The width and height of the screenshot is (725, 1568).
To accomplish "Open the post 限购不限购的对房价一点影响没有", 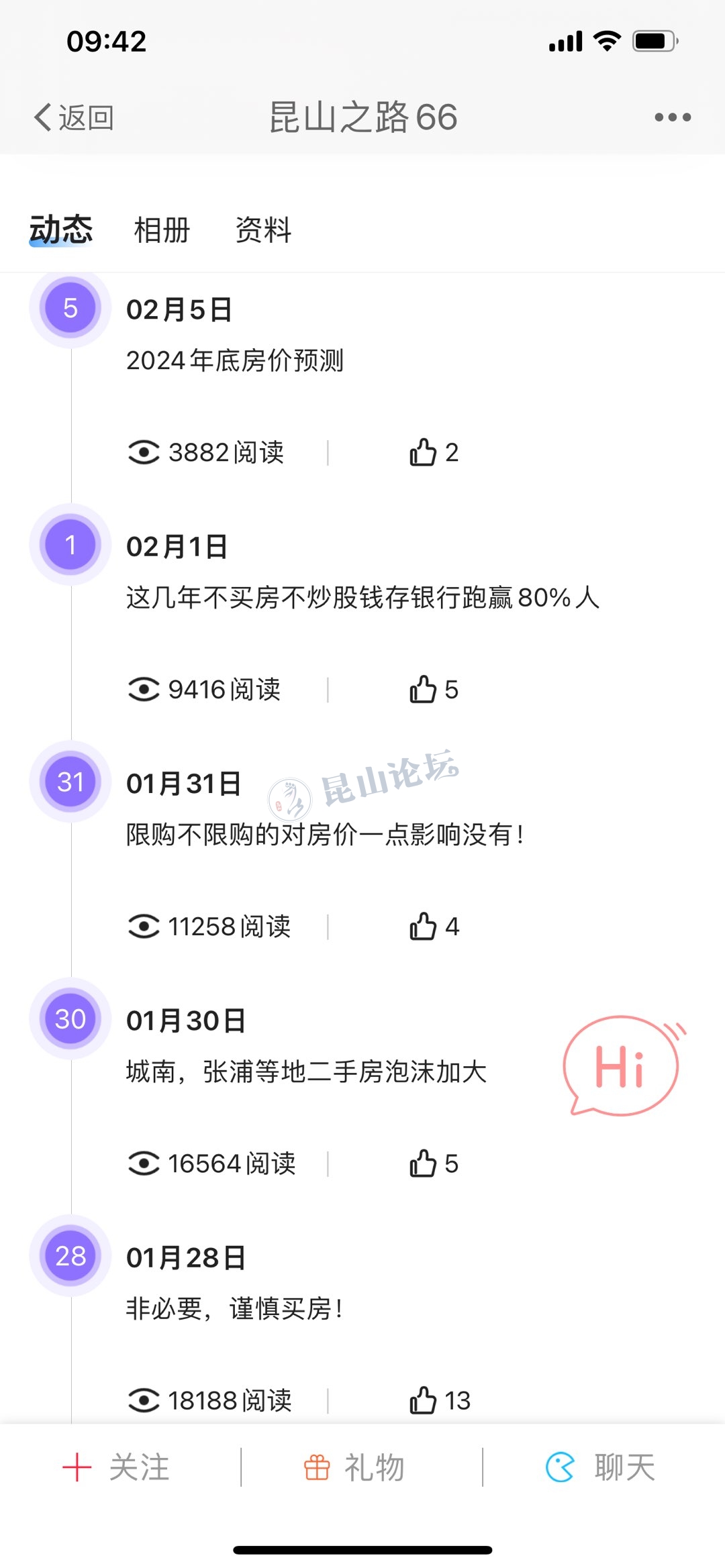I will 325,835.
